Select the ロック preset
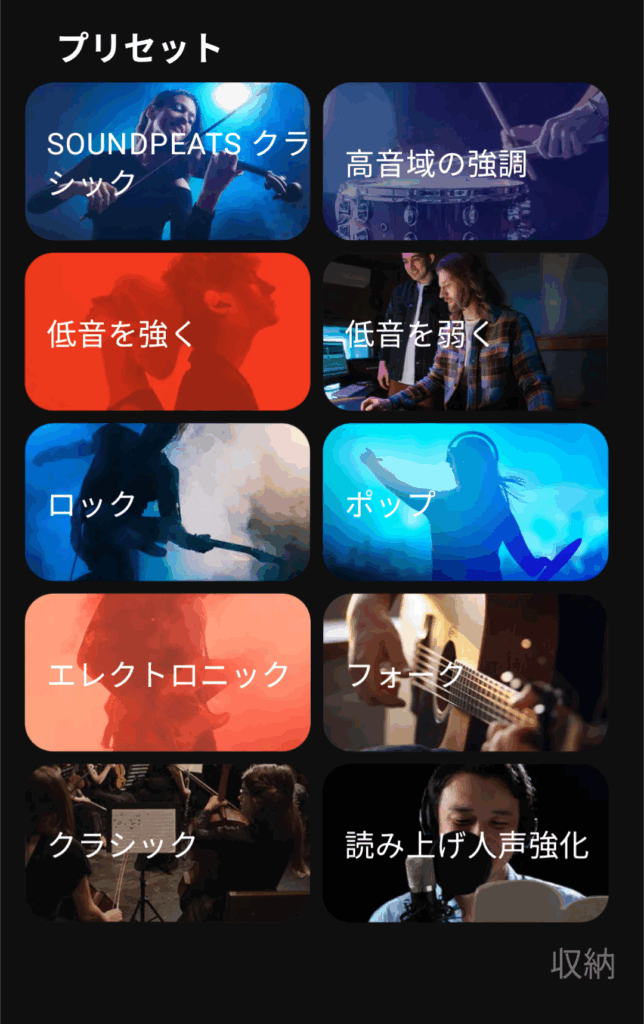644x1024 pixels. tap(167, 502)
